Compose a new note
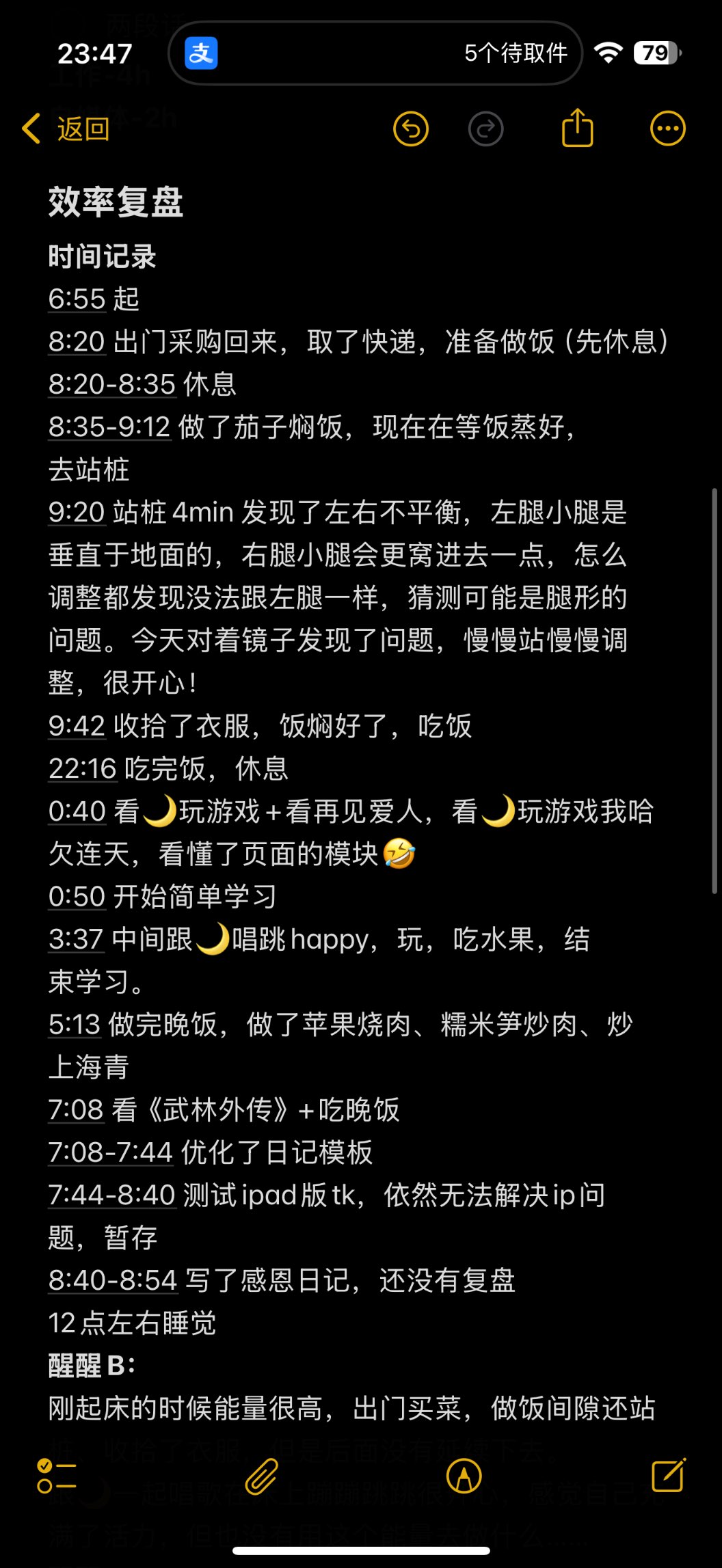722x1568 pixels. coord(668,1476)
